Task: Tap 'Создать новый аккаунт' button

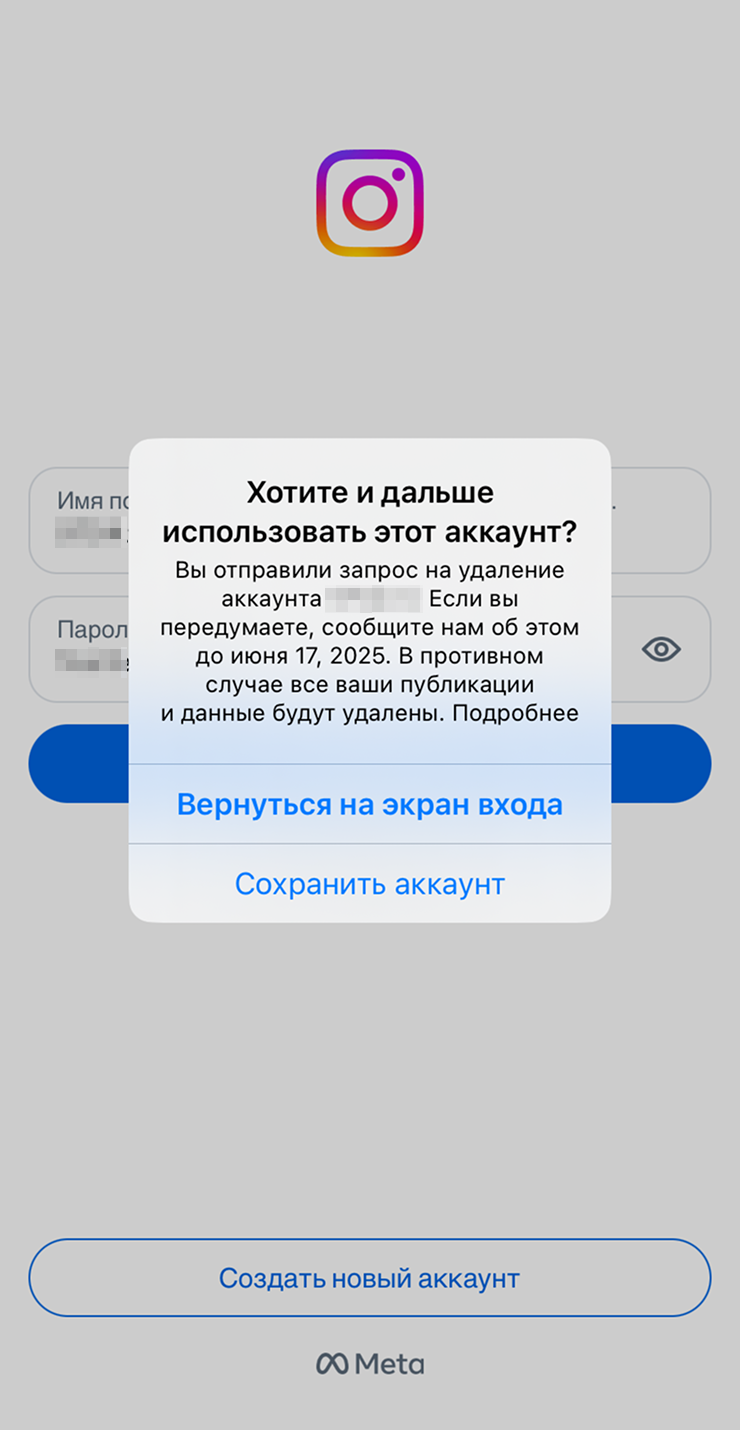Action: pyautogui.click(x=369, y=1278)
